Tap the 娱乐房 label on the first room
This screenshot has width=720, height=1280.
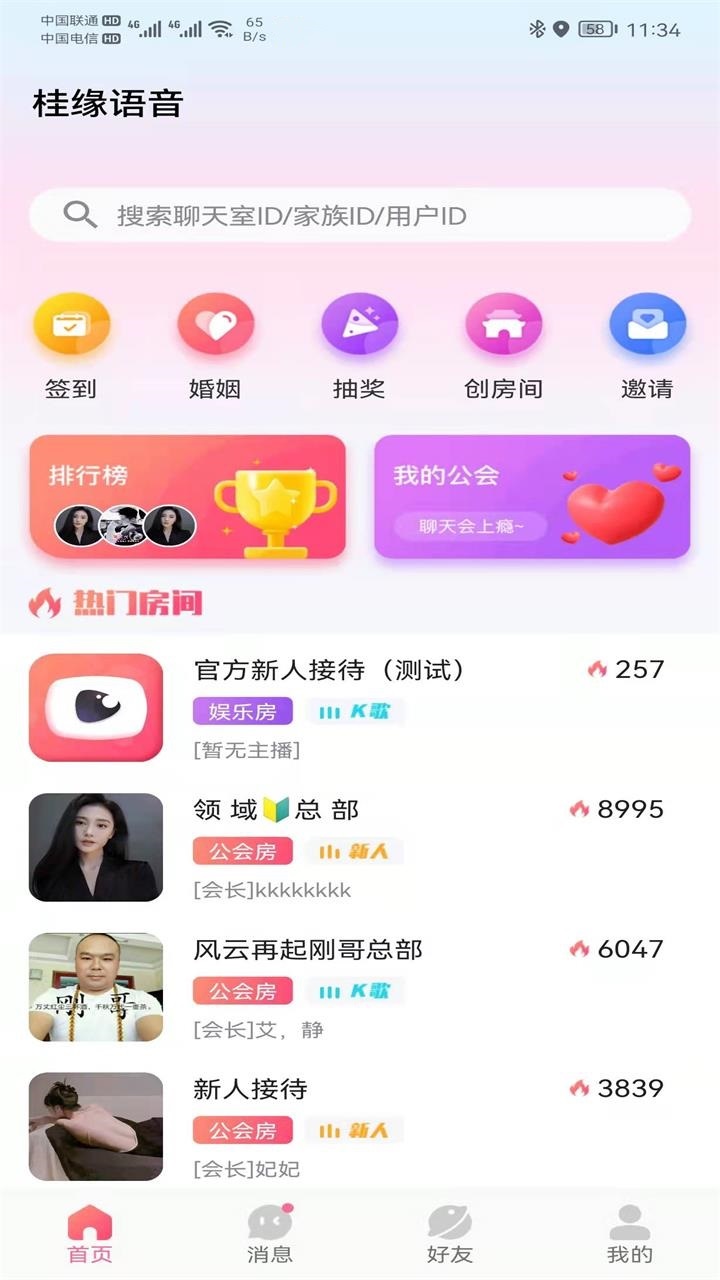pyautogui.click(x=241, y=712)
